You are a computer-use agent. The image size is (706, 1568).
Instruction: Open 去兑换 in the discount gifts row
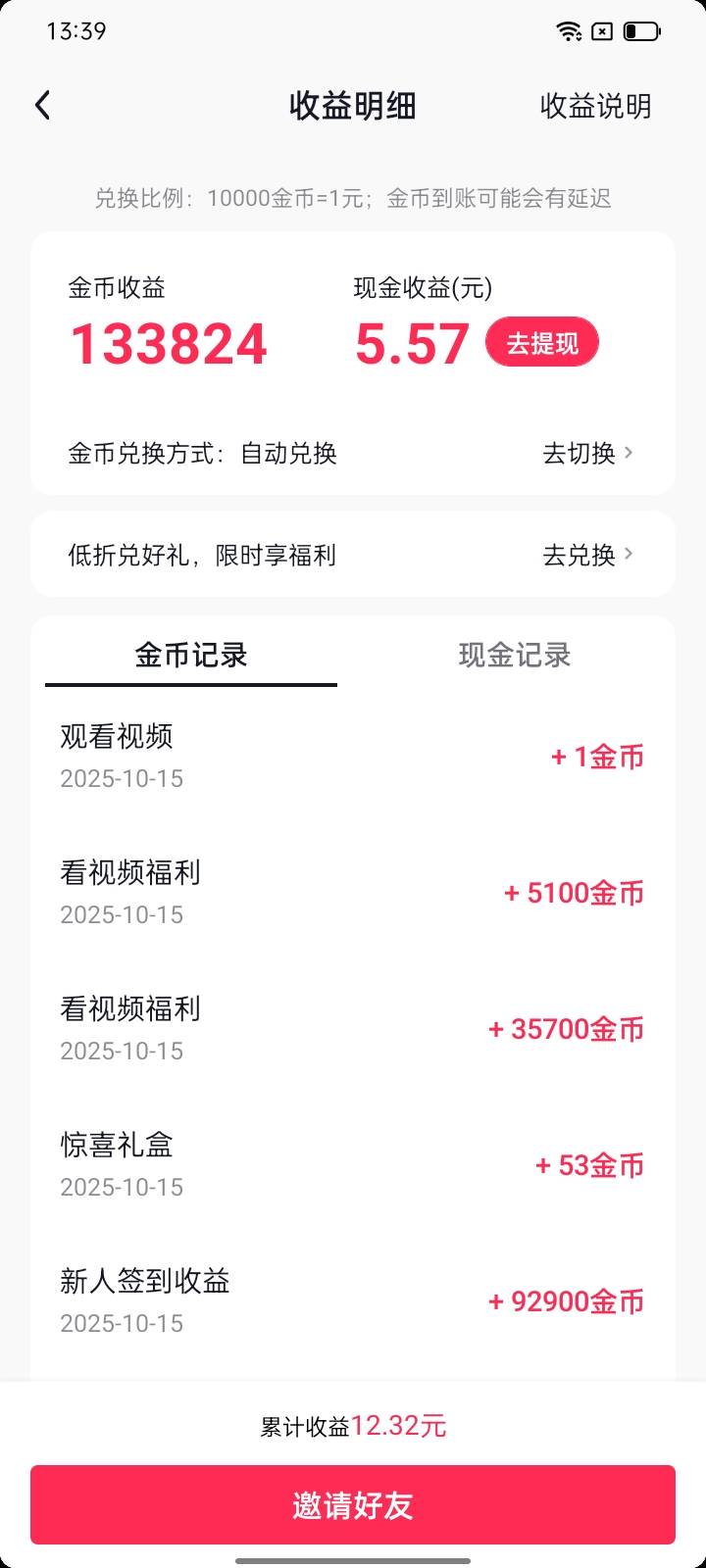click(x=587, y=555)
